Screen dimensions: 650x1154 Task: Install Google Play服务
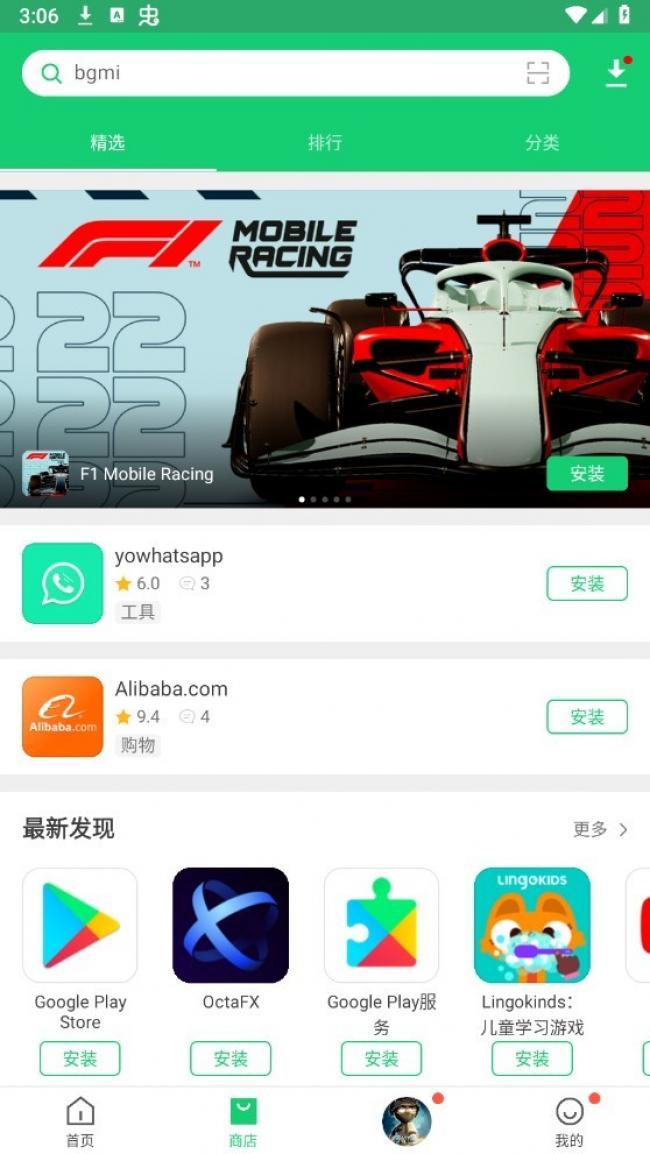pos(381,1058)
